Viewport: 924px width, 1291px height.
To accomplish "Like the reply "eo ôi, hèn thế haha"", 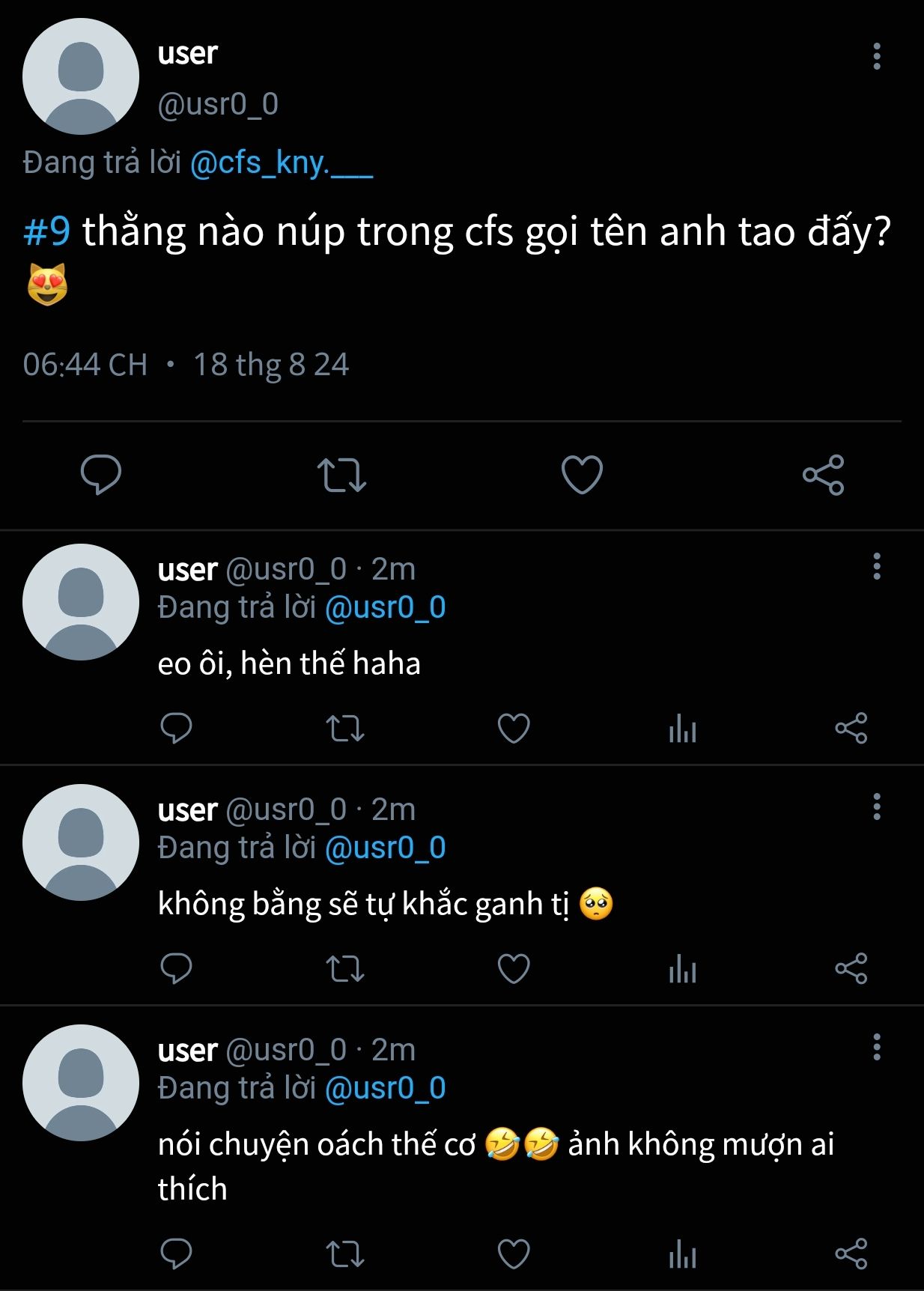I will (x=514, y=728).
